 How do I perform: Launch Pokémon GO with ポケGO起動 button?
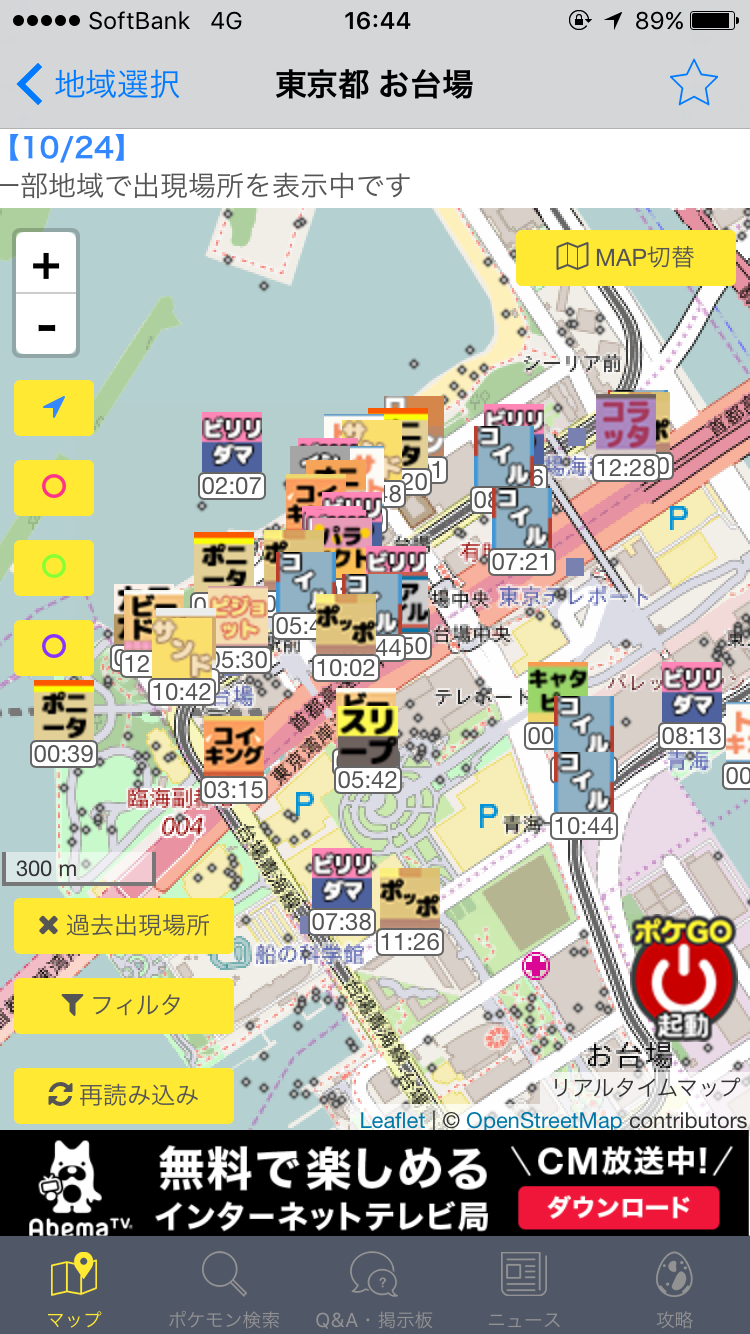click(684, 978)
